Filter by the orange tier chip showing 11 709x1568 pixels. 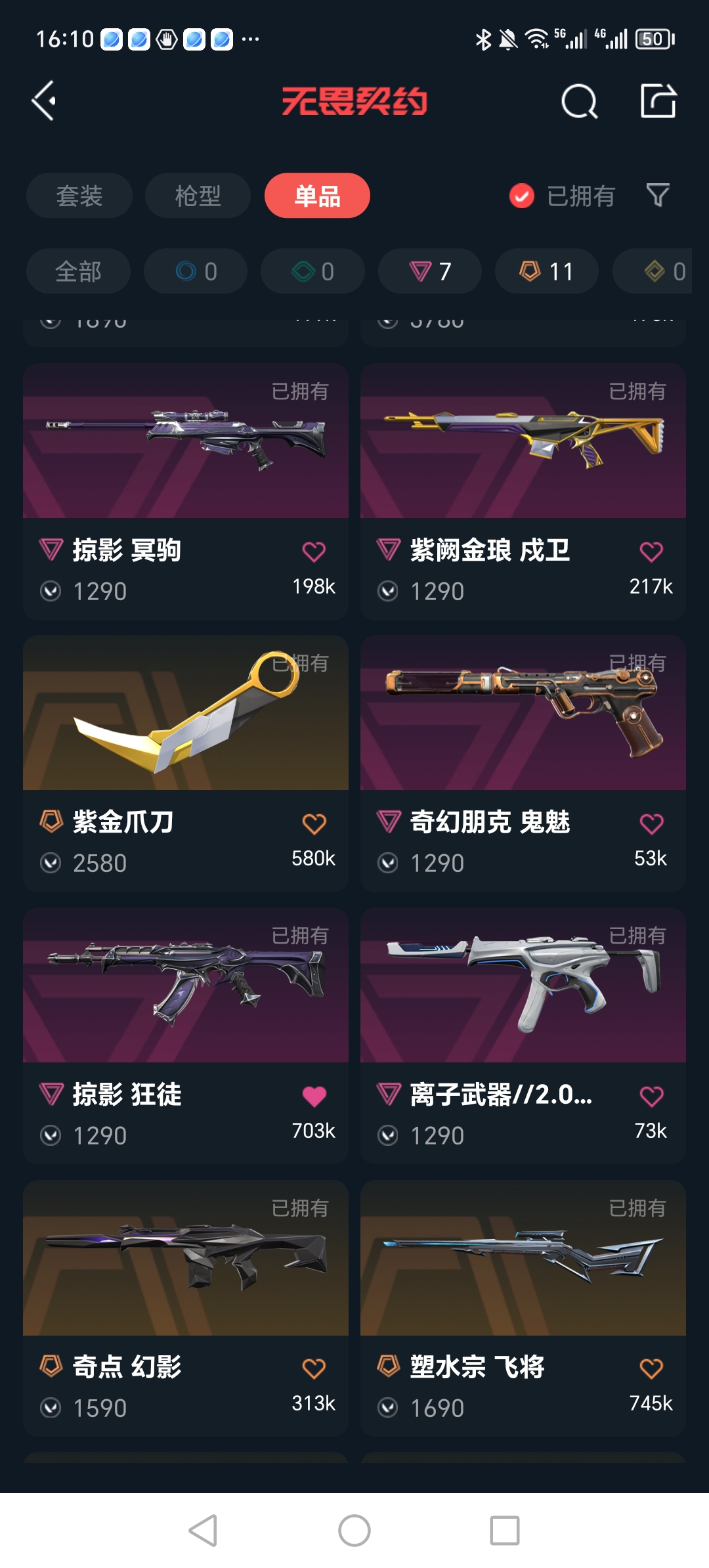click(x=546, y=271)
